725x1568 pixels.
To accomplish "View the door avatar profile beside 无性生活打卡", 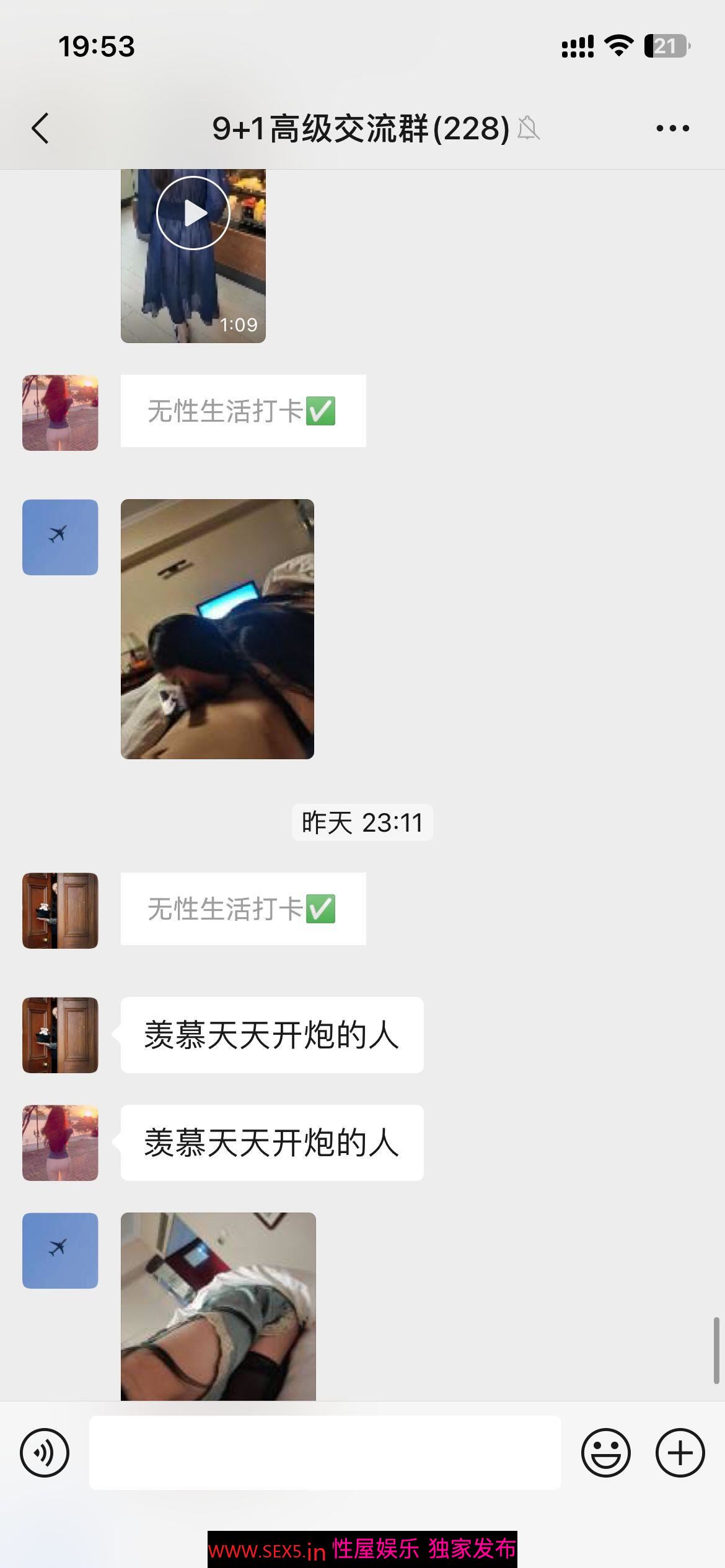I will [x=60, y=910].
